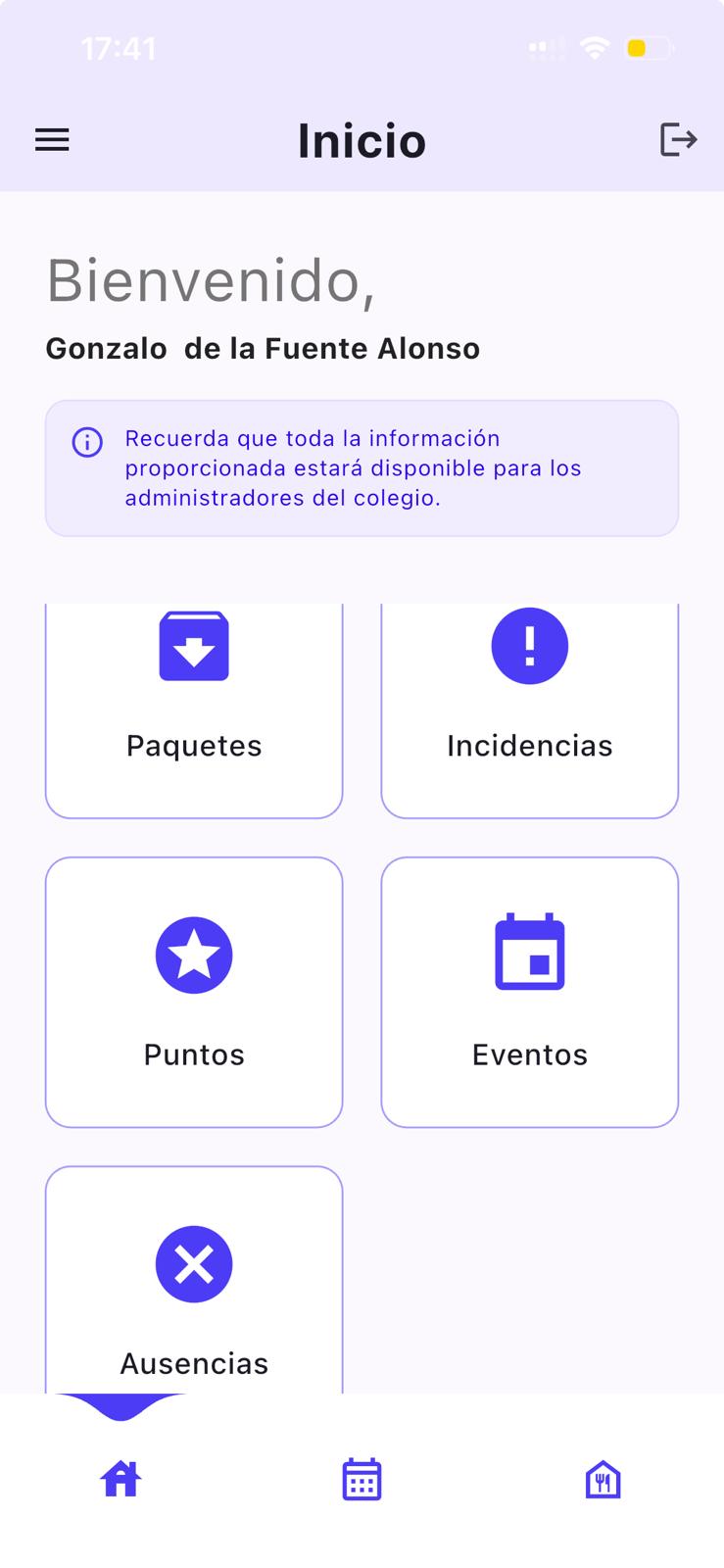Tap the Inicio title in the header
Image resolution: width=724 pixels, height=1568 pixels.
pyautogui.click(x=362, y=140)
